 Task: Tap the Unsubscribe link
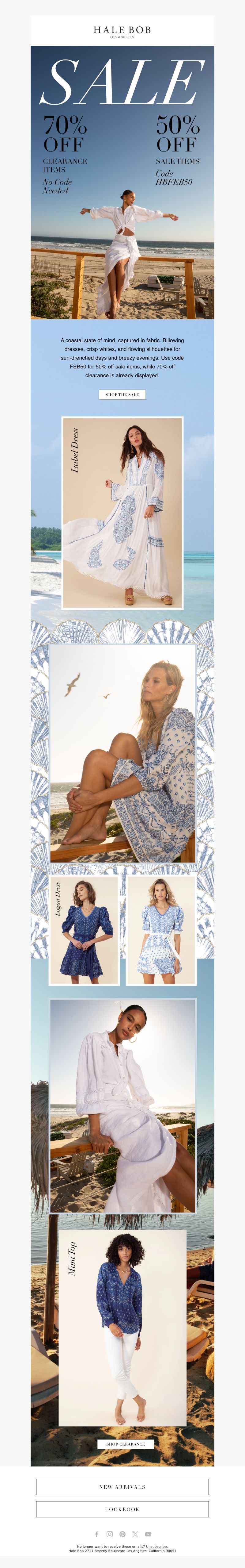(156, 1546)
